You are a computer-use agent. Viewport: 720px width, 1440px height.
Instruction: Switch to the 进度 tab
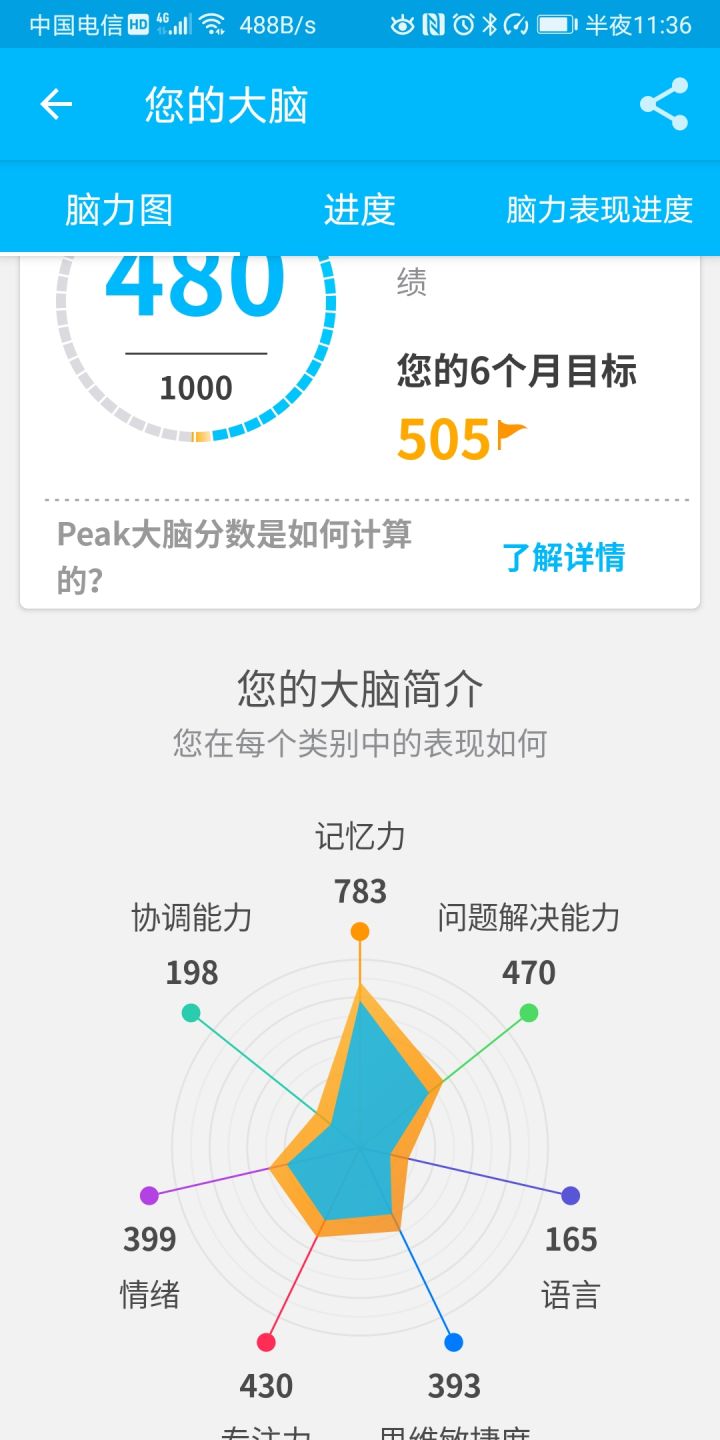coord(359,210)
